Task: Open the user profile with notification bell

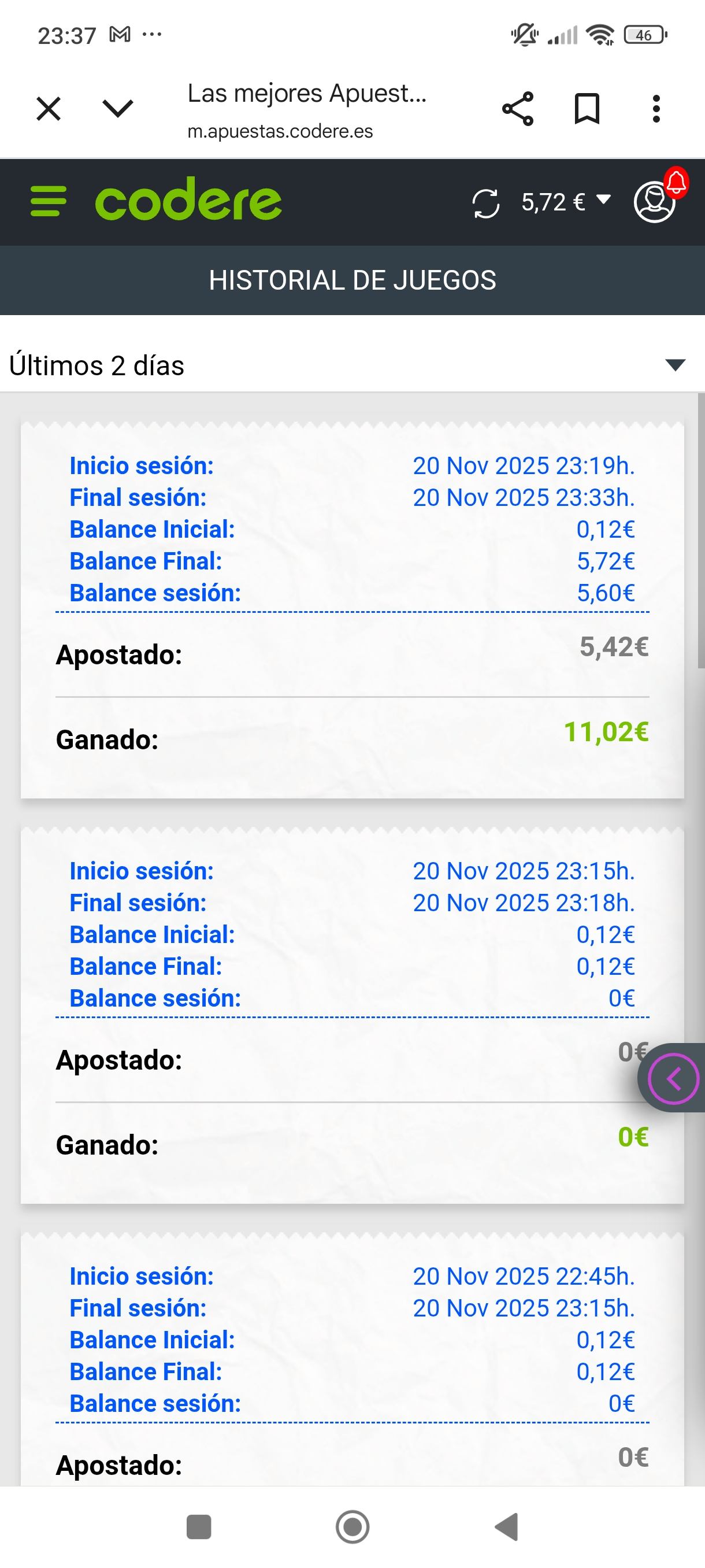Action: pos(655,202)
